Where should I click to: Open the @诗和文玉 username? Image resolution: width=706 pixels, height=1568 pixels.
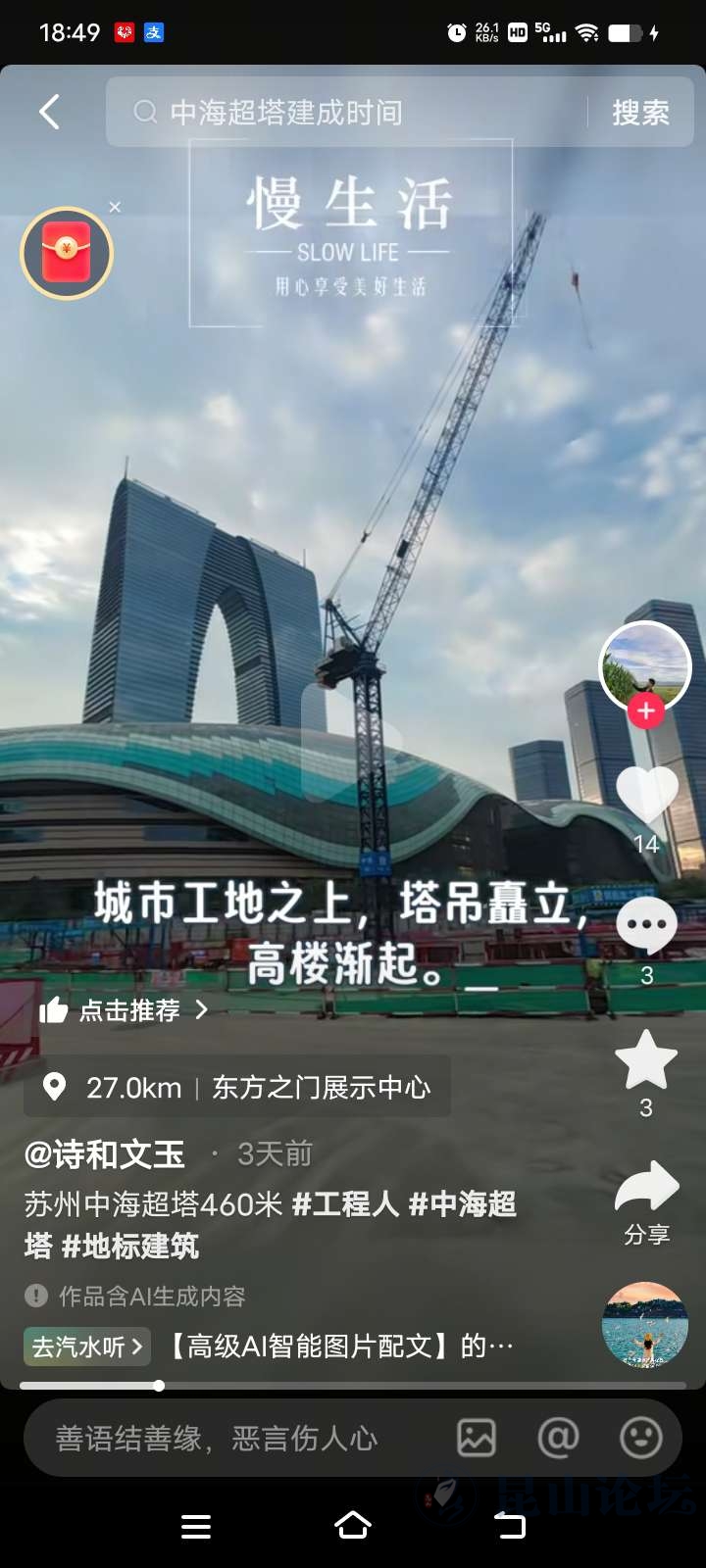click(x=105, y=1154)
